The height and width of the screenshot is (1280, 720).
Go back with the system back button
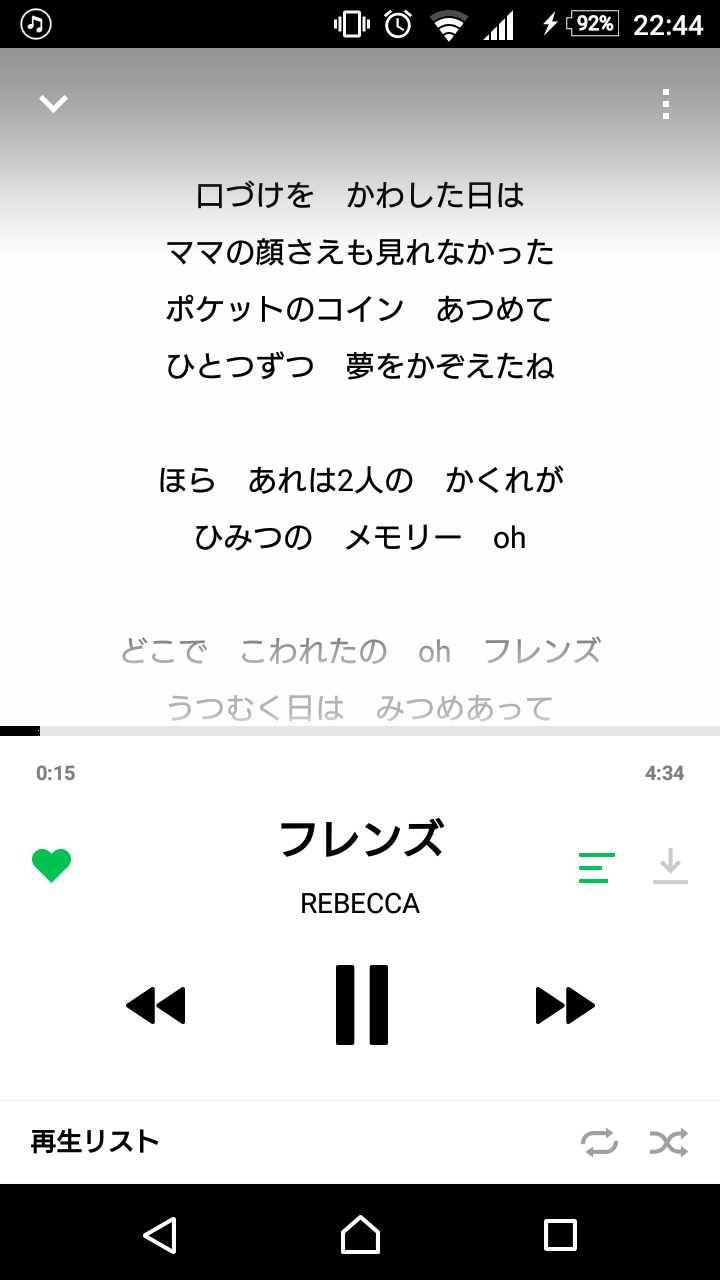pos(160,1234)
